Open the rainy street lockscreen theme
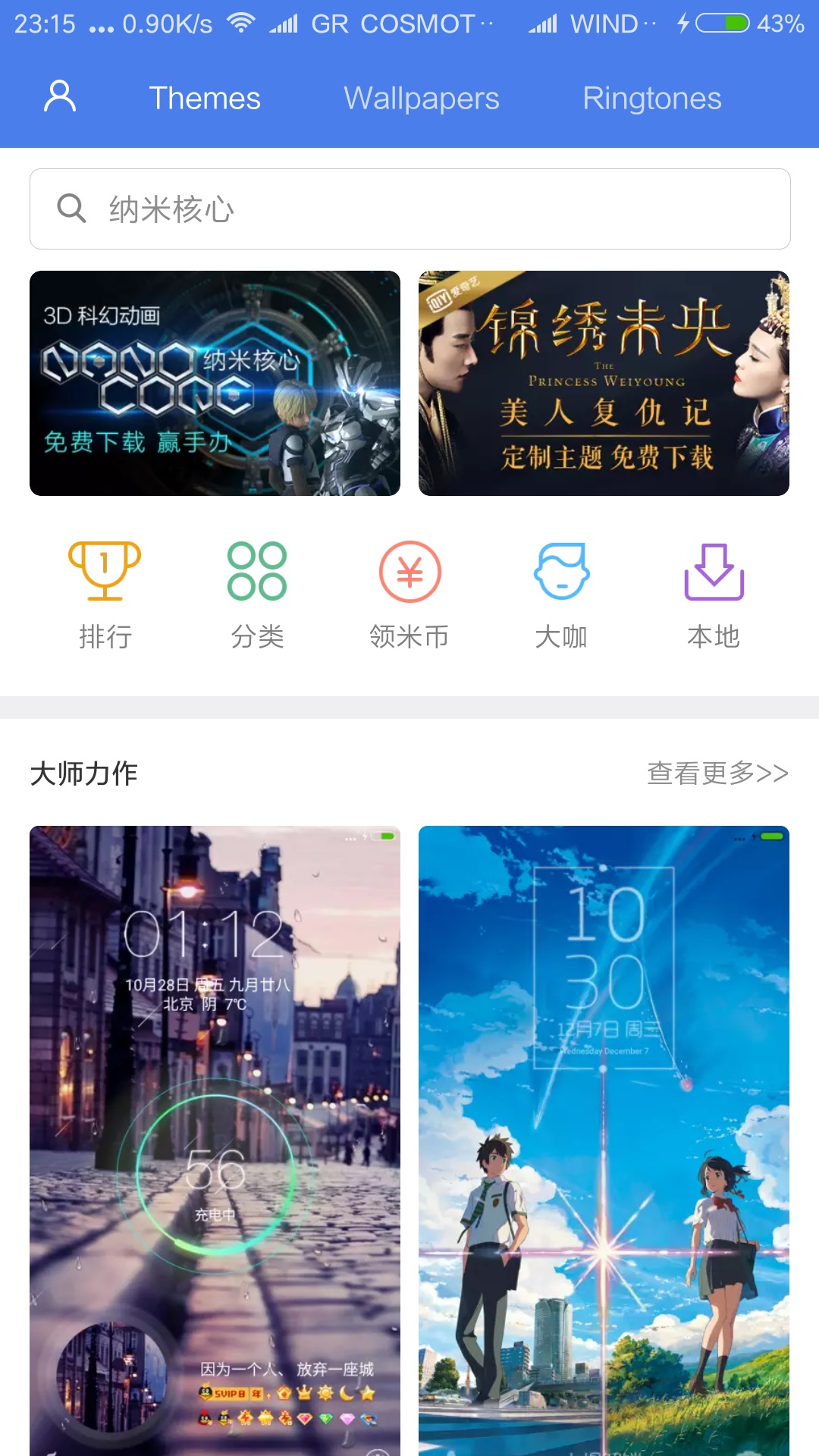Viewport: 819px width, 1456px height. coord(215,1137)
